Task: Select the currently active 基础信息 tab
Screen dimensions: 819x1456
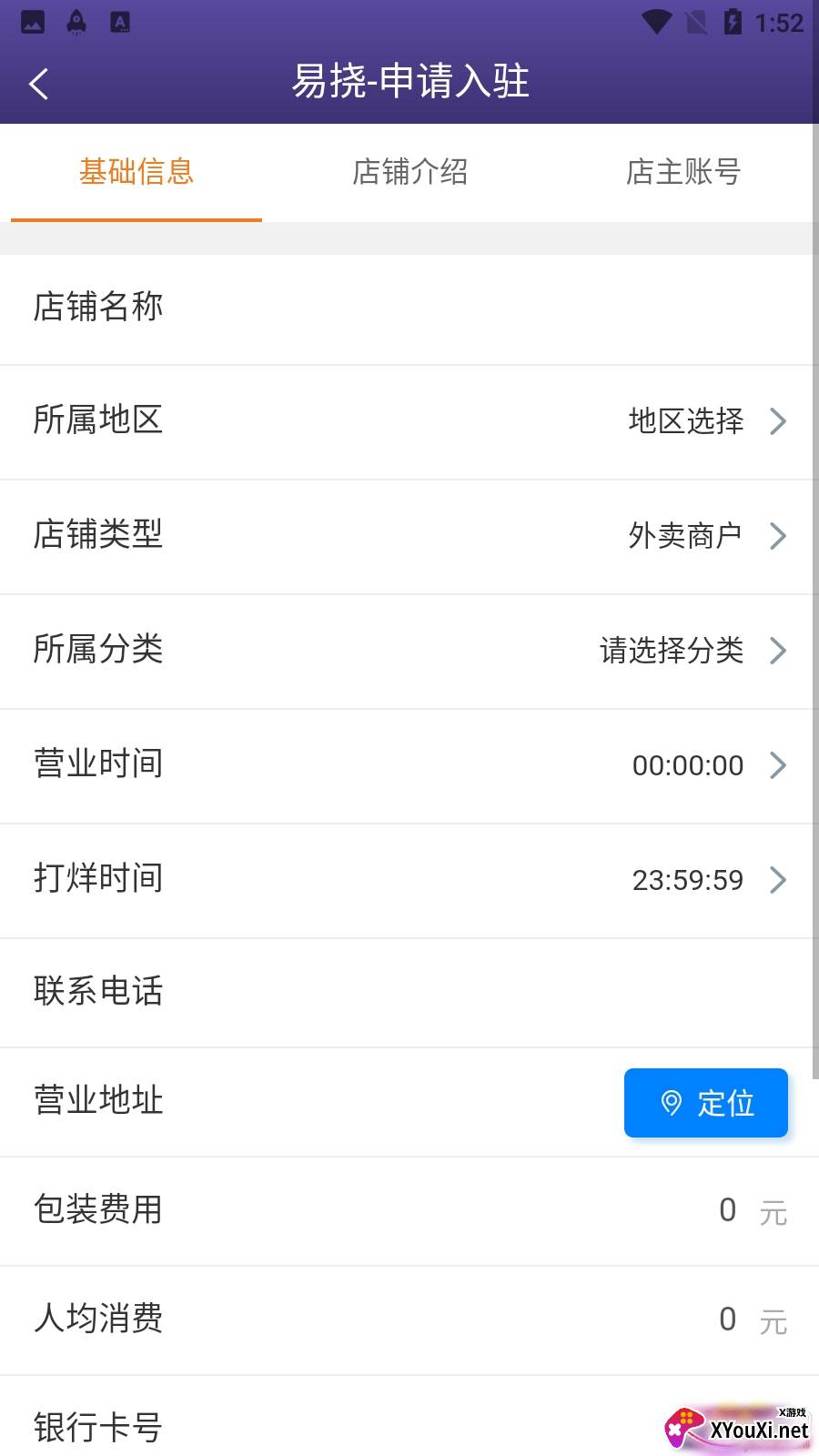Action: pos(136,172)
